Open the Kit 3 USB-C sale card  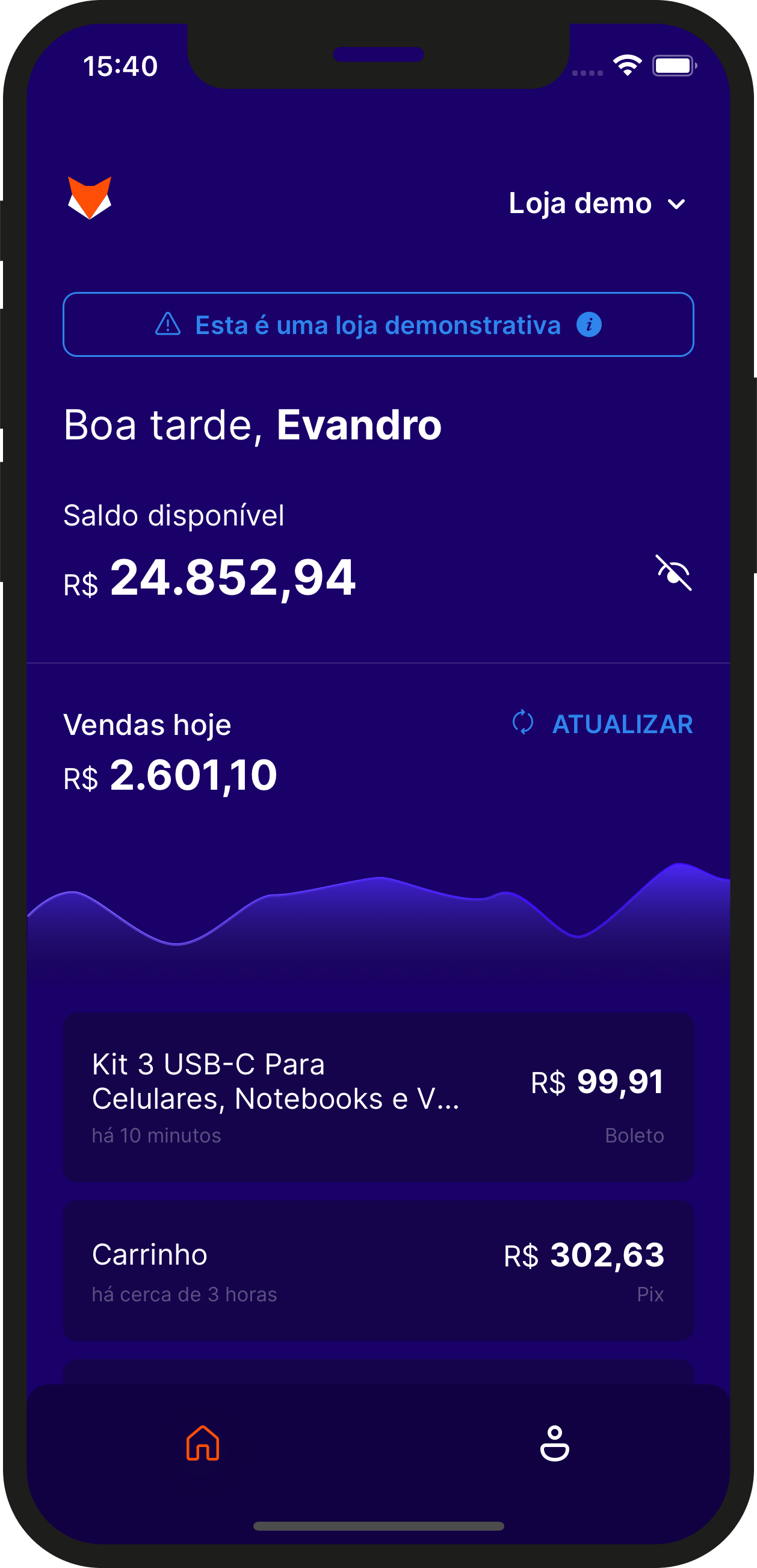tap(378, 1097)
